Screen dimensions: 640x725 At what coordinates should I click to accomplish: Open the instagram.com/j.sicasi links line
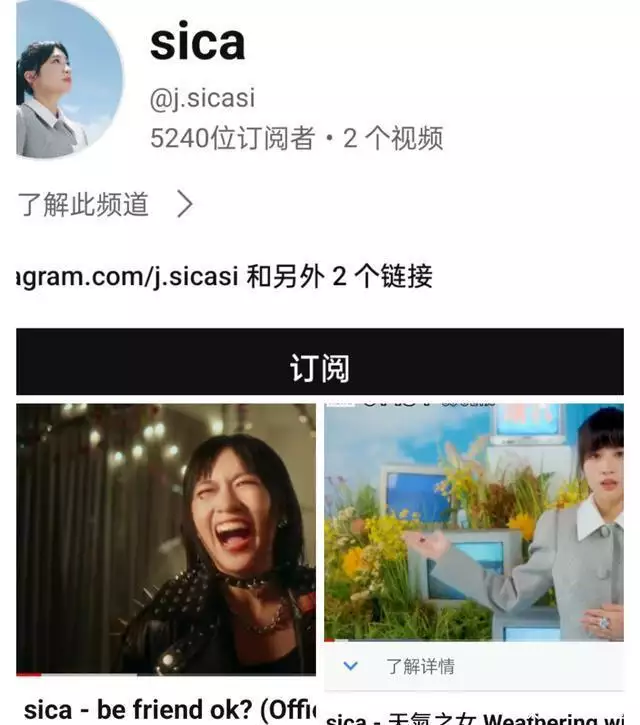point(225,276)
